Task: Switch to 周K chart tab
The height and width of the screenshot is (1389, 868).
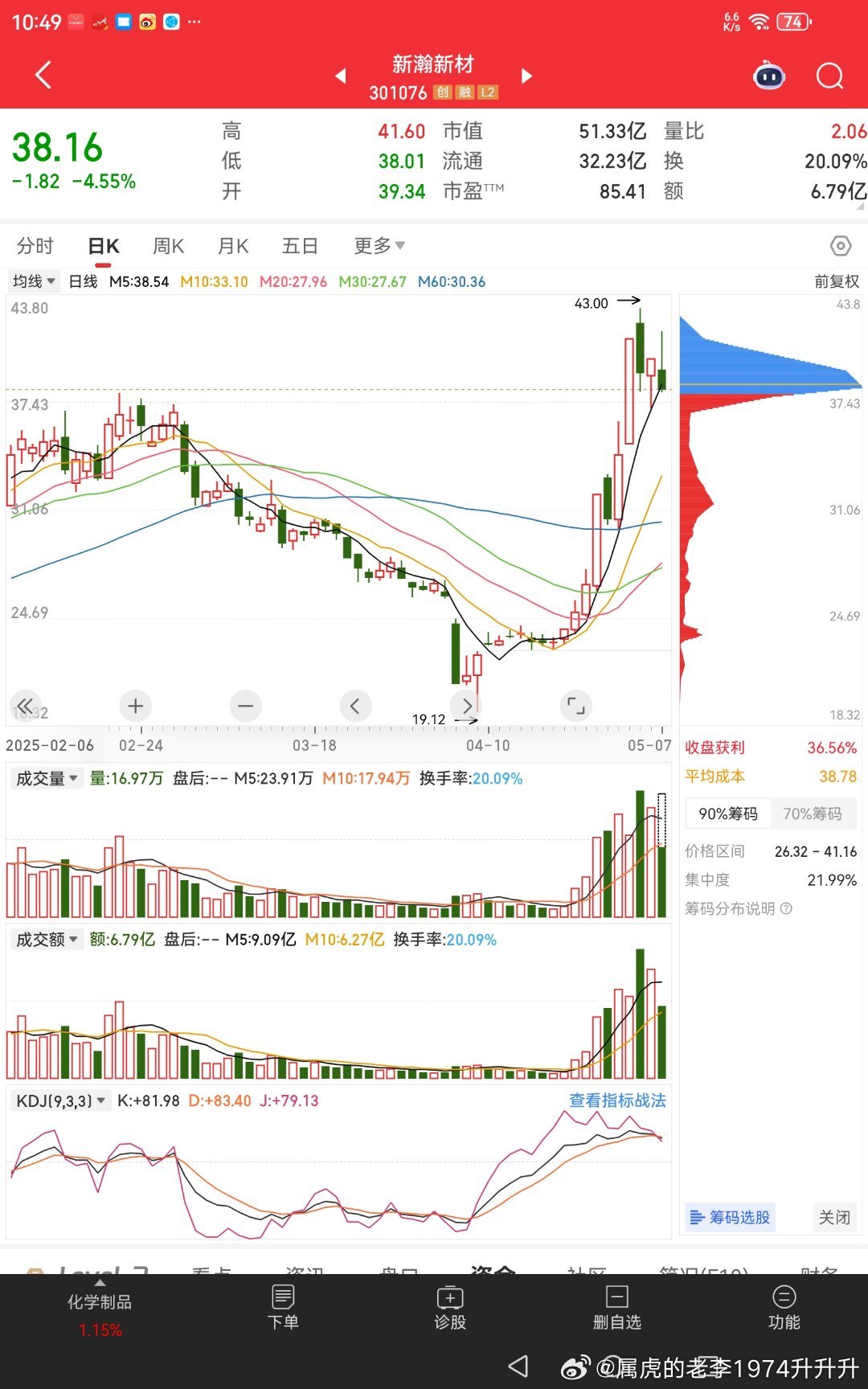Action: (x=168, y=246)
